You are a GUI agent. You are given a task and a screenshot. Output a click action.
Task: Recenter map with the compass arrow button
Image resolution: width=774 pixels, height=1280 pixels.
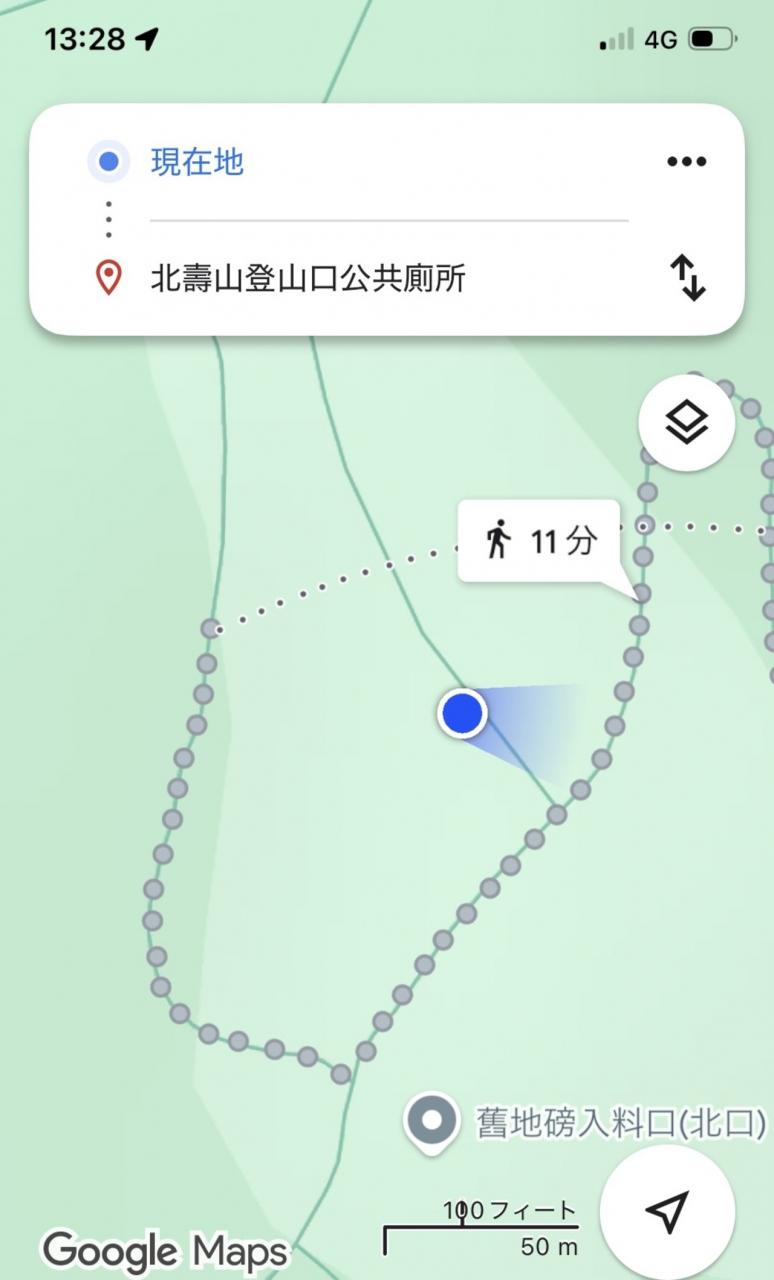[x=667, y=1212]
